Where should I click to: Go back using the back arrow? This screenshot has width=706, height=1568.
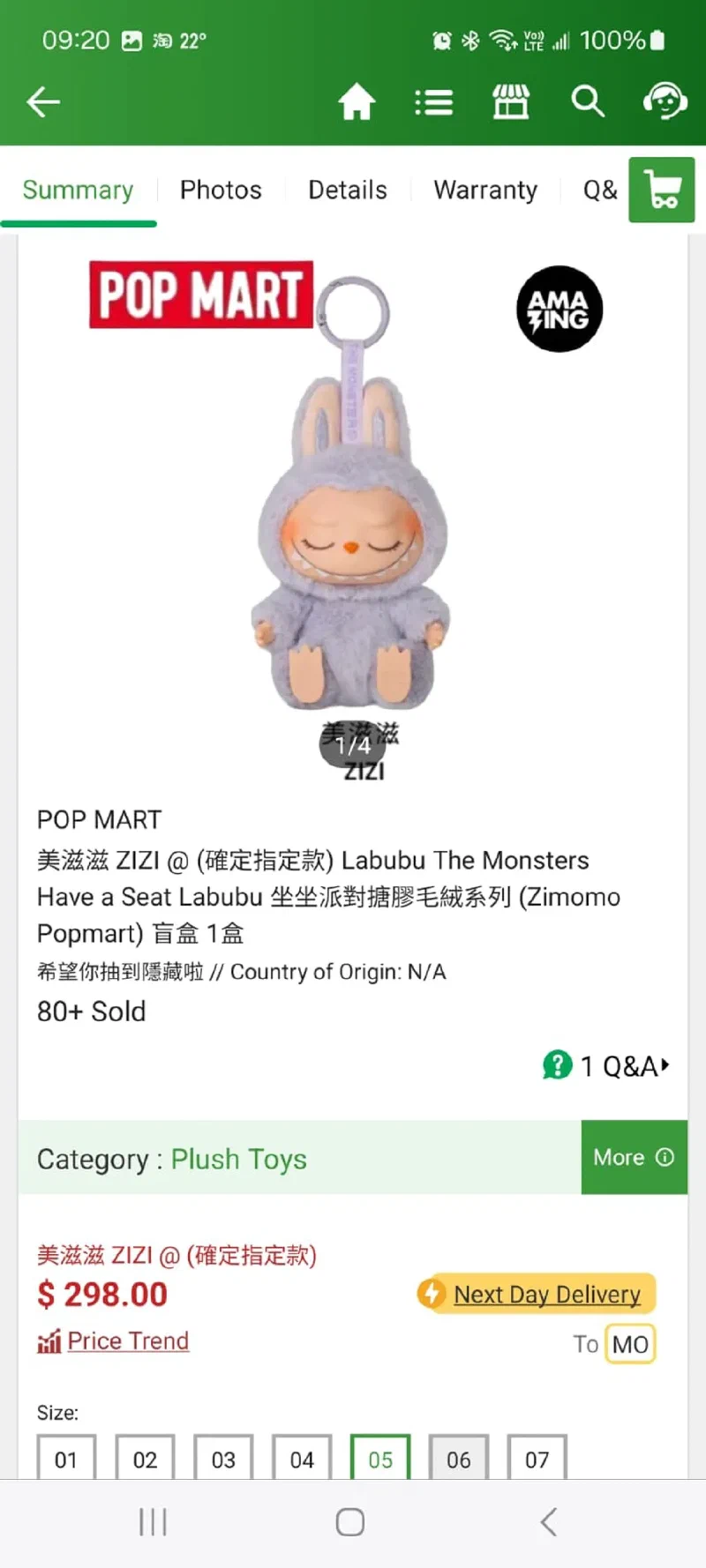tap(42, 101)
